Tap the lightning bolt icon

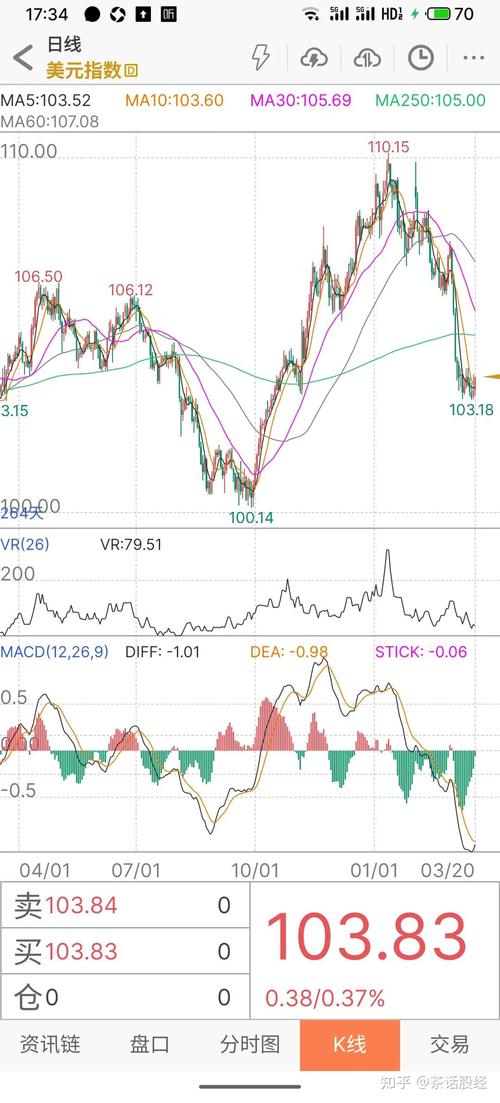tap(261, 57)
